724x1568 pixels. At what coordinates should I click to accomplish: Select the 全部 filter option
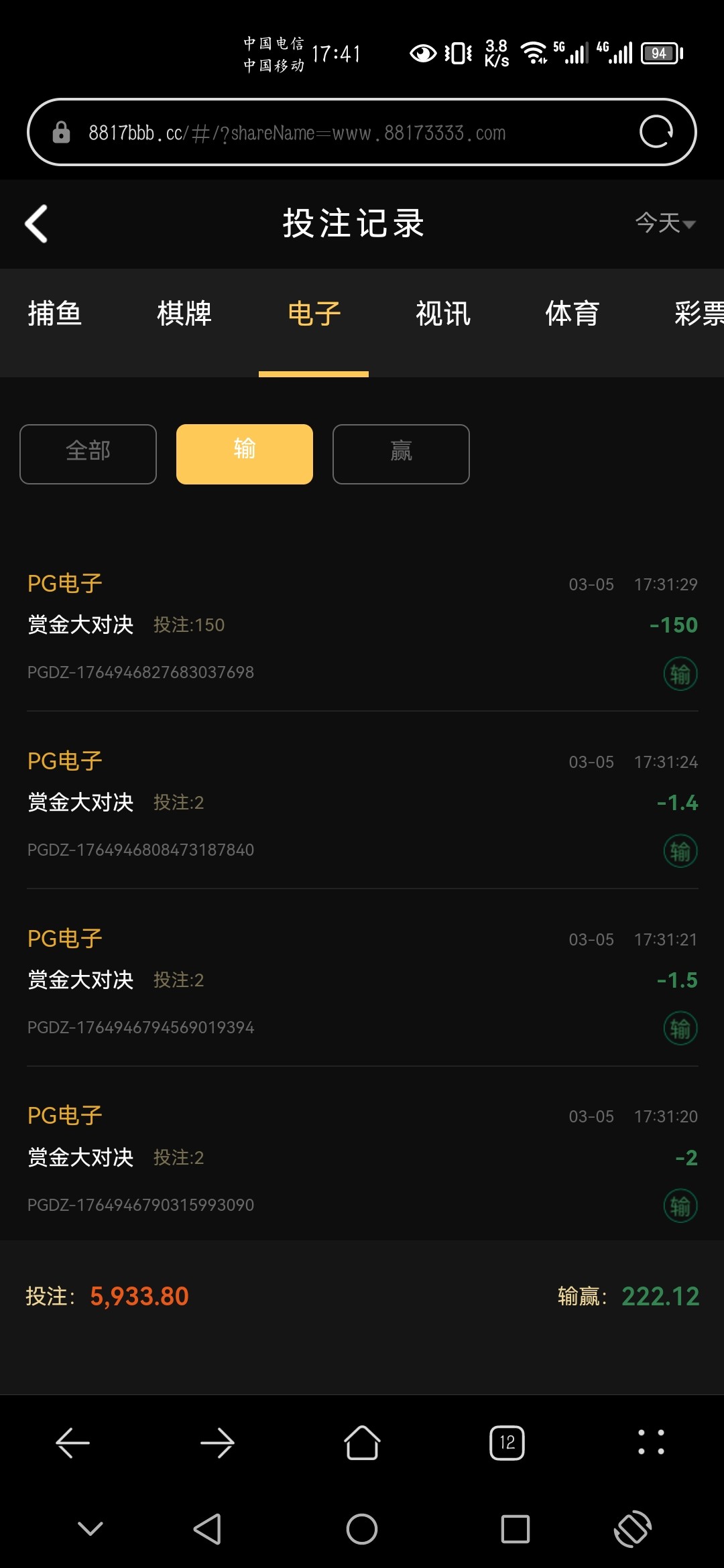(x=88, y=454)
